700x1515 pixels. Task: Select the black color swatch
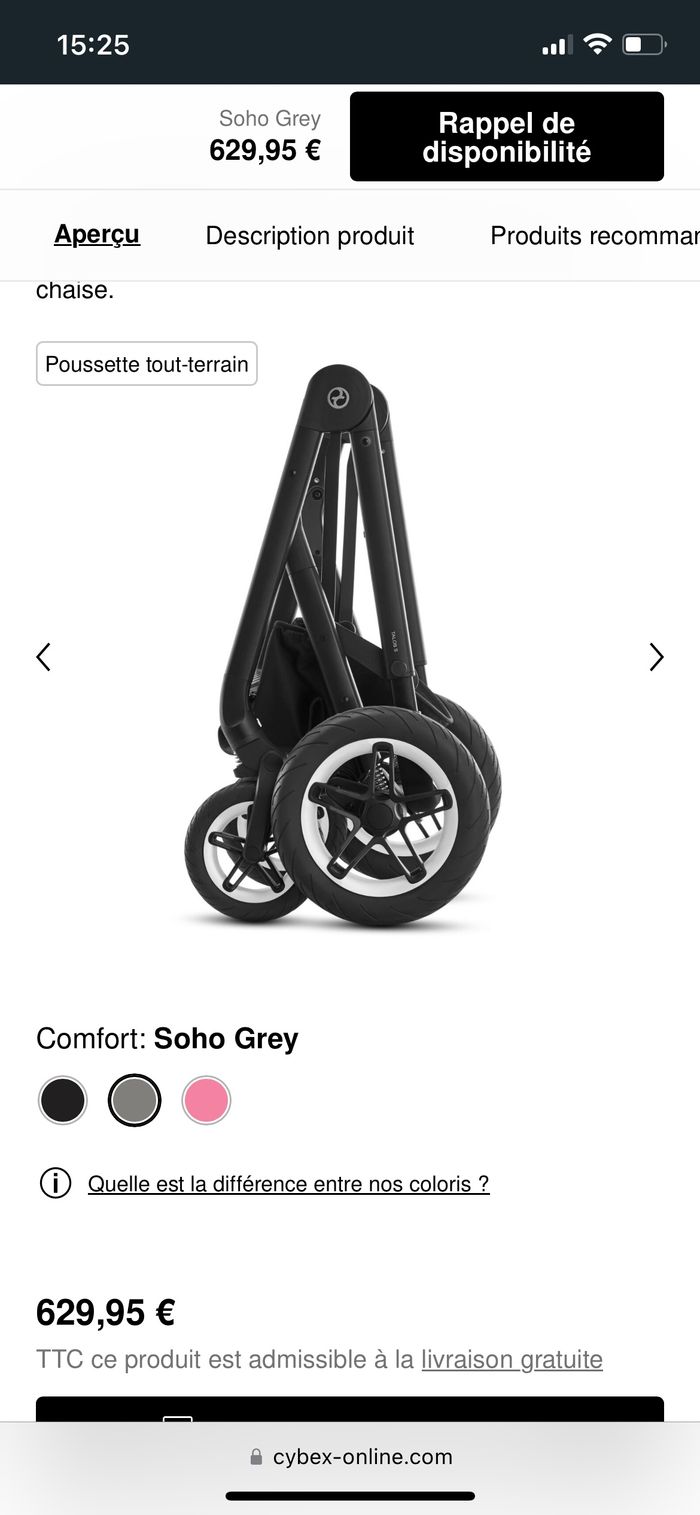pos(63,1100)
